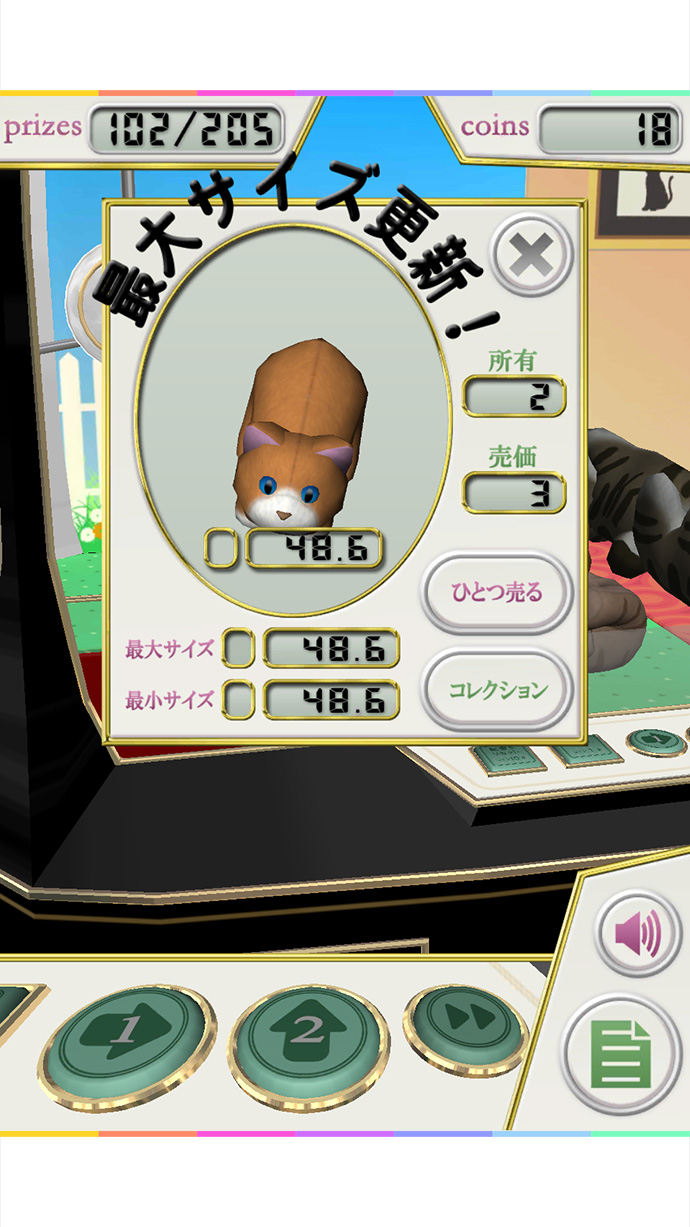Open the green document icon
The height and width of the screenshot is (1227, 690).
pos(621,1055)
